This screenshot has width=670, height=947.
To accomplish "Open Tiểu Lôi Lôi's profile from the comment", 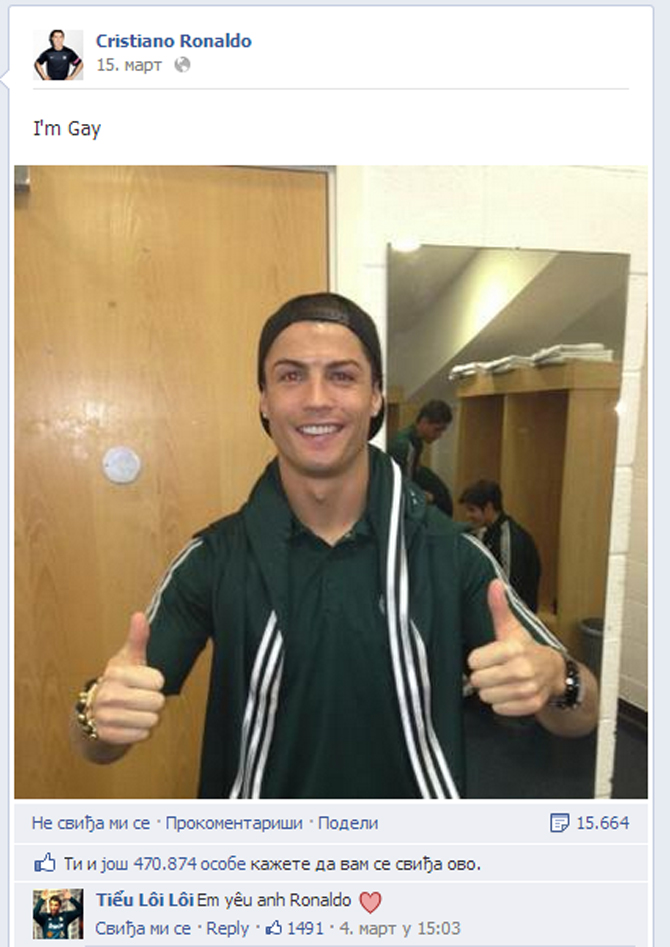I will 144,900.
